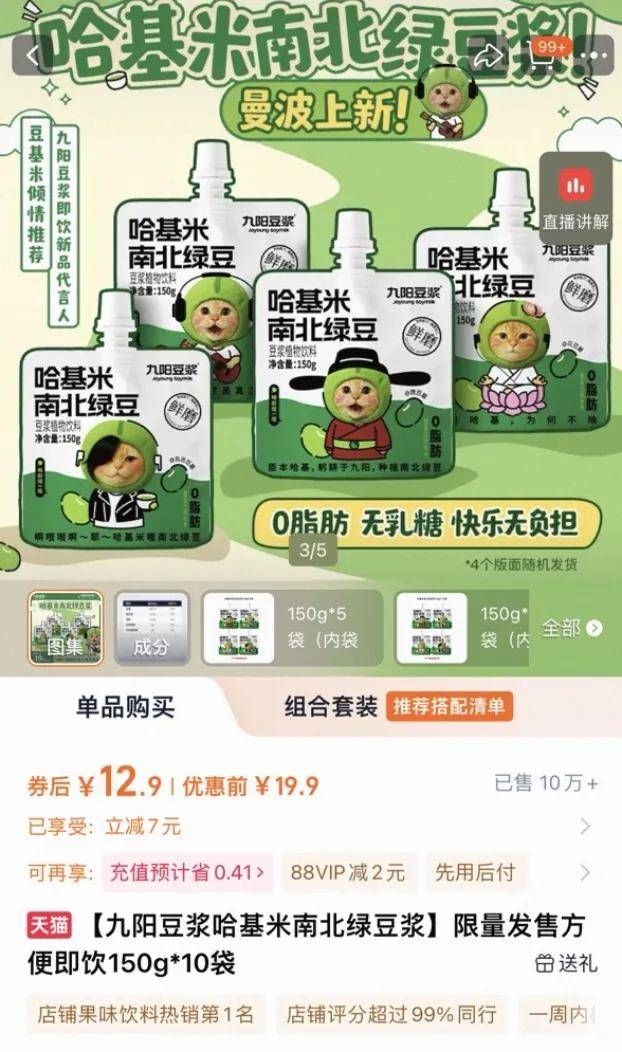This screenshot has height=1052, width=622.
Task: Switch to the 单品购买 tab
Action: pyautogui.click(x=125, y=707)
